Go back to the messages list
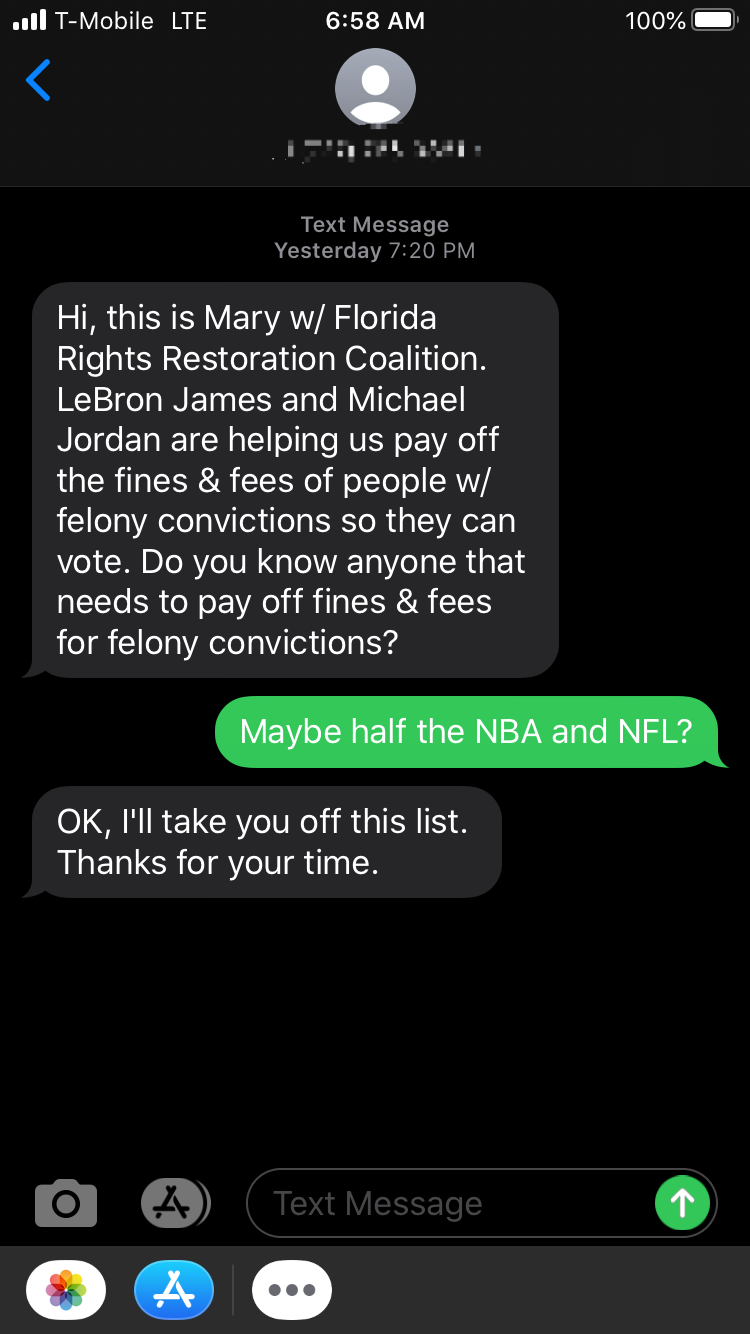The width and height of the screenshot is (750, 1334). point(38,81)
